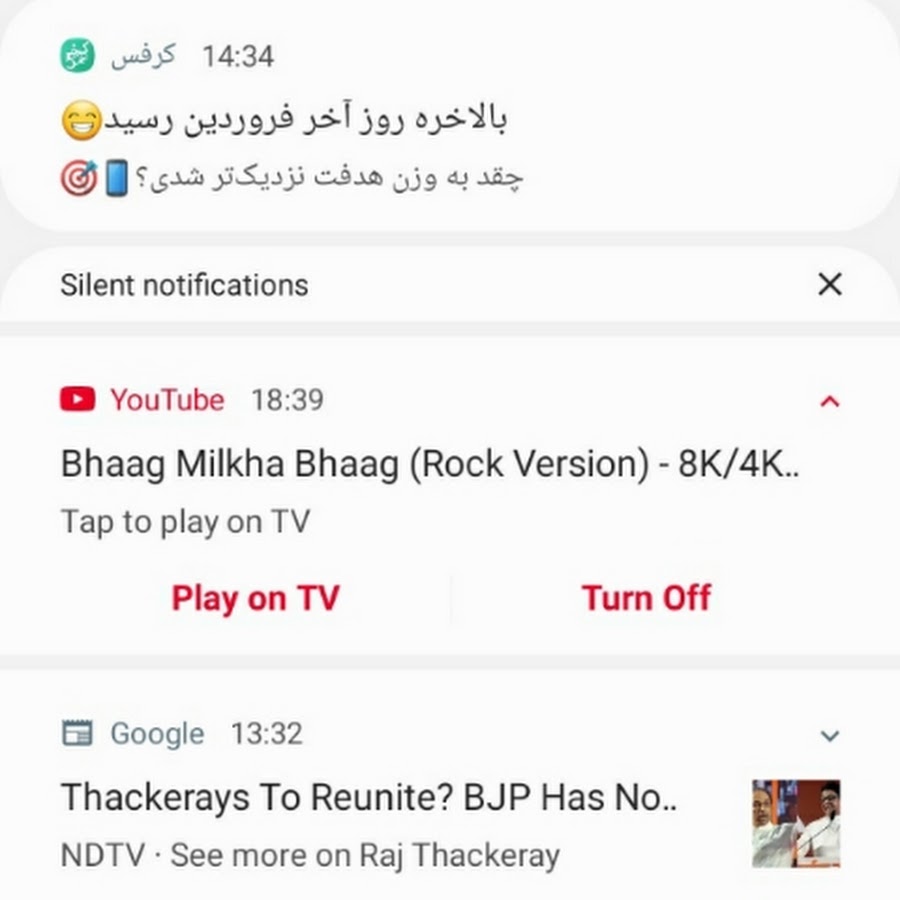Expand the Google news notification
The width and height of the screenshot is (900, 900).
point(829,736)
